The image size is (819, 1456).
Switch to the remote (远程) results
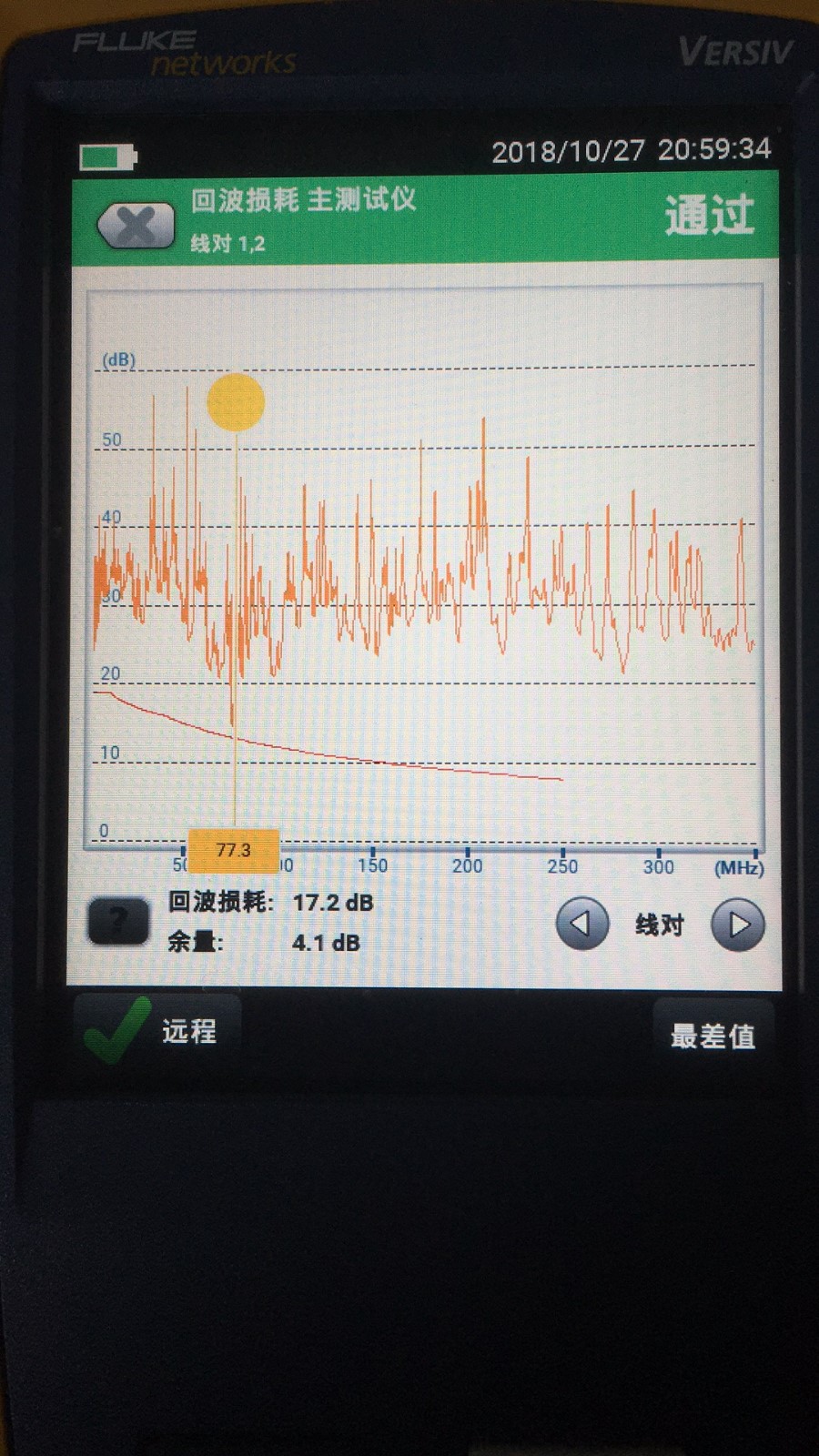(x=157, y=1032)
